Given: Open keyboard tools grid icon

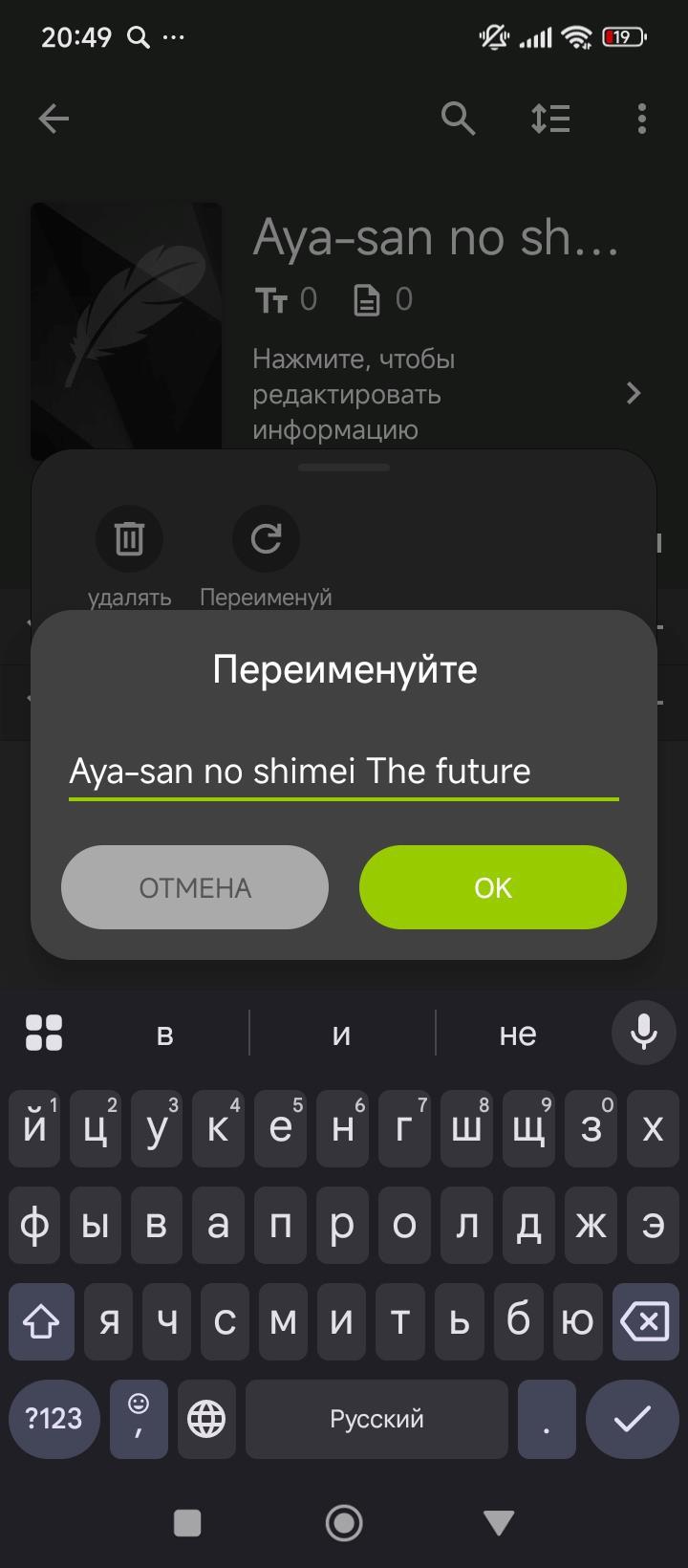Looking at the screenshot, I should click(44, 1033).
